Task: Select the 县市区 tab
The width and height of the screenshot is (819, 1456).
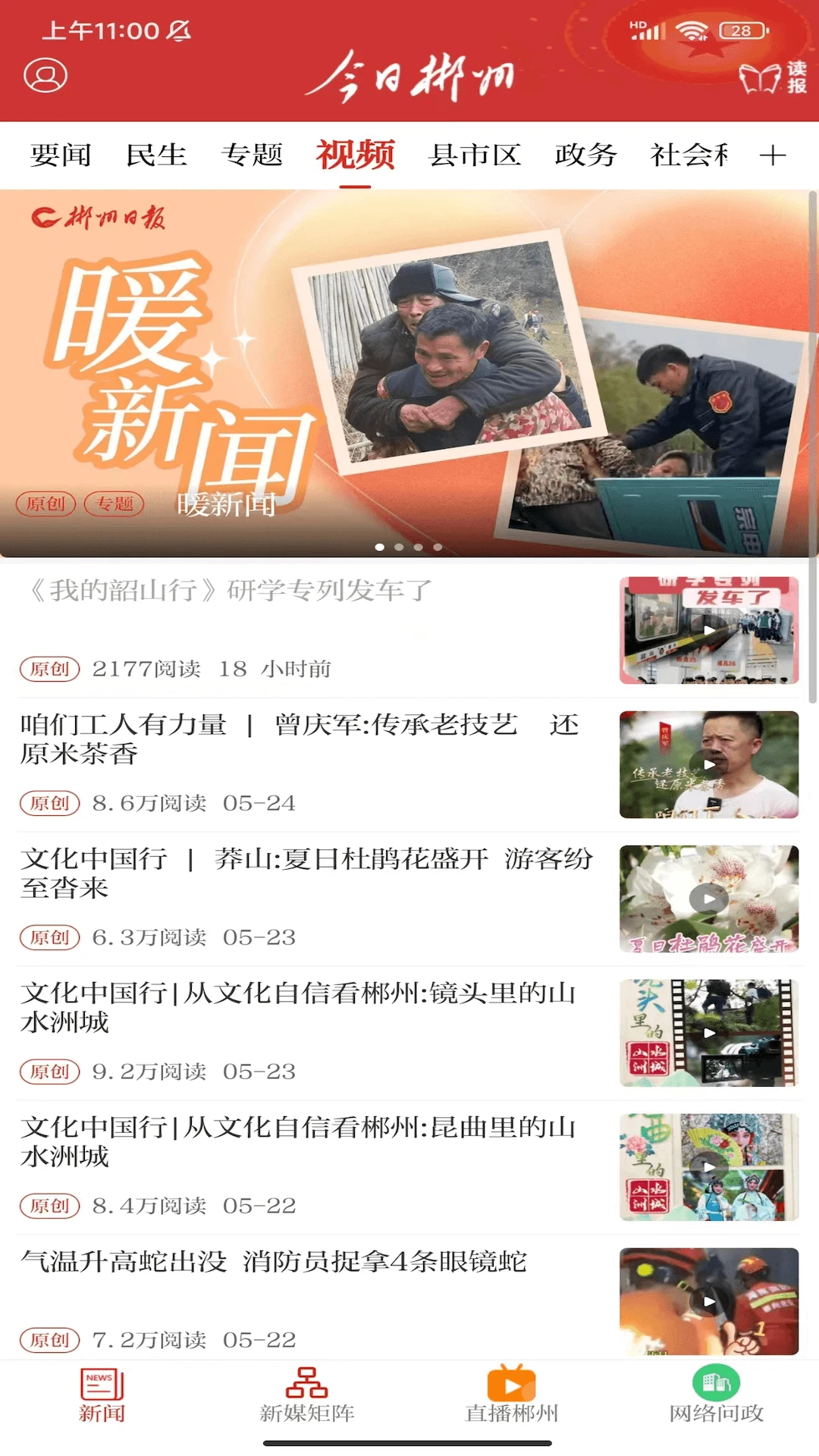Action: pos(474,155)
